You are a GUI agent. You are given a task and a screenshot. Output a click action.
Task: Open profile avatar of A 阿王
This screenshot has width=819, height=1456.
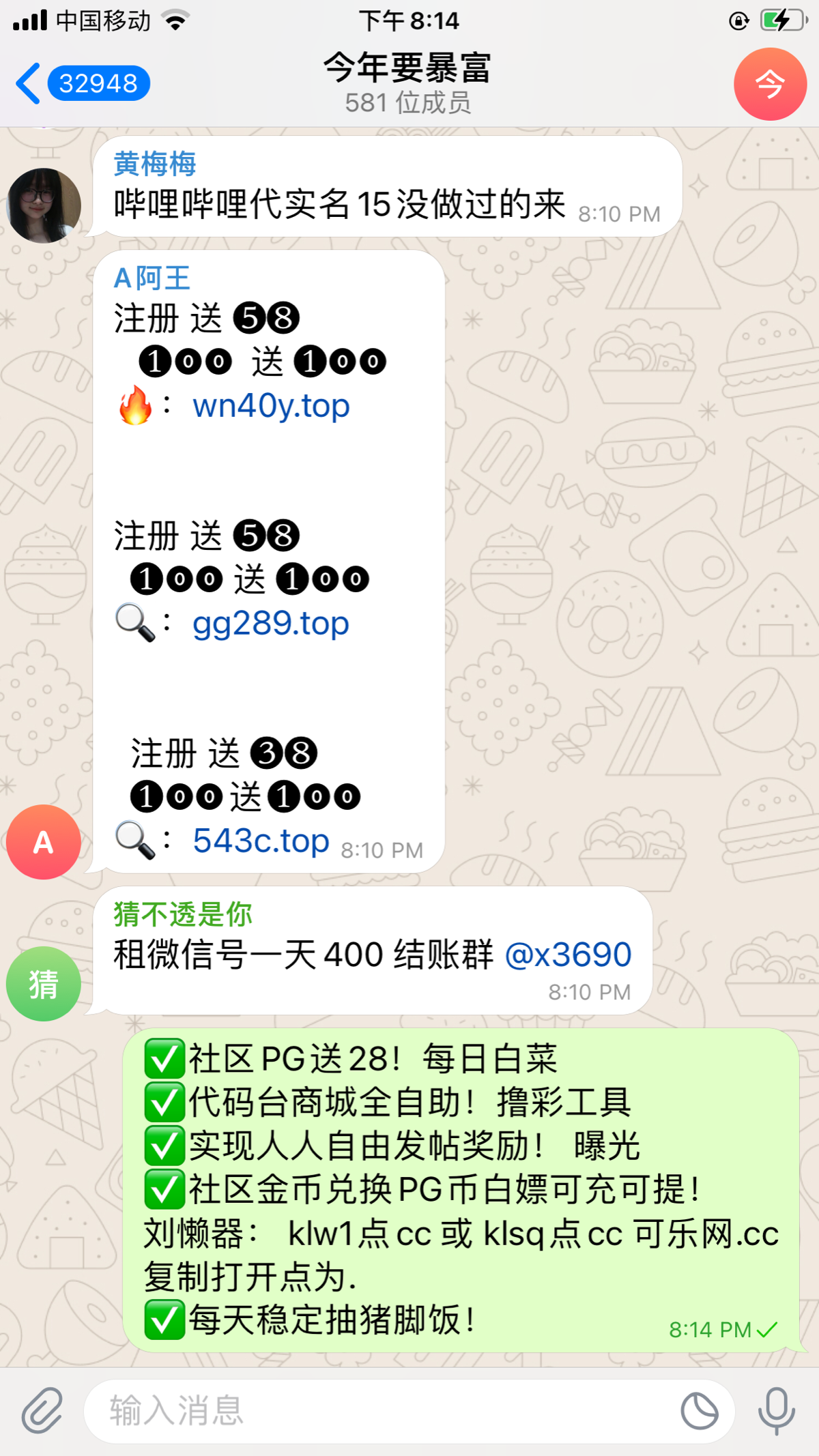(43, 843)
